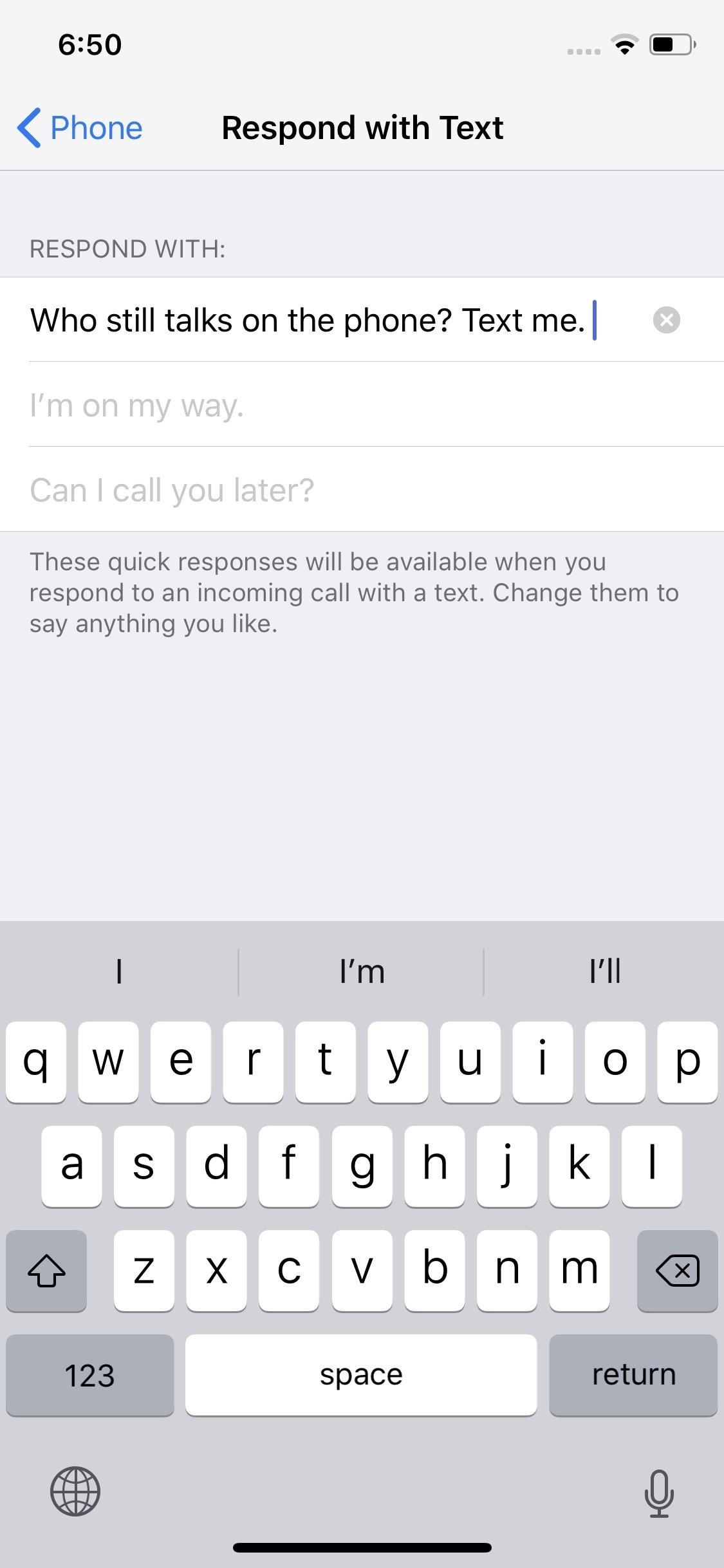Image resolution: width=724 pixels, height=1568 pixels.
Task: Switch keyboard language with the globe icon
Action: click(75, 1492)
